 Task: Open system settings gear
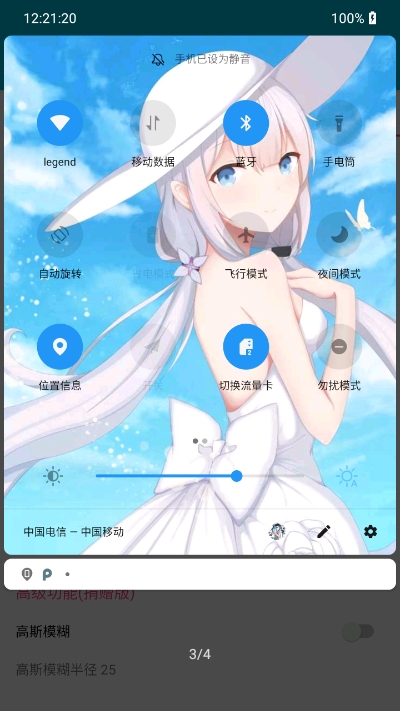click(x=371, y=531)
